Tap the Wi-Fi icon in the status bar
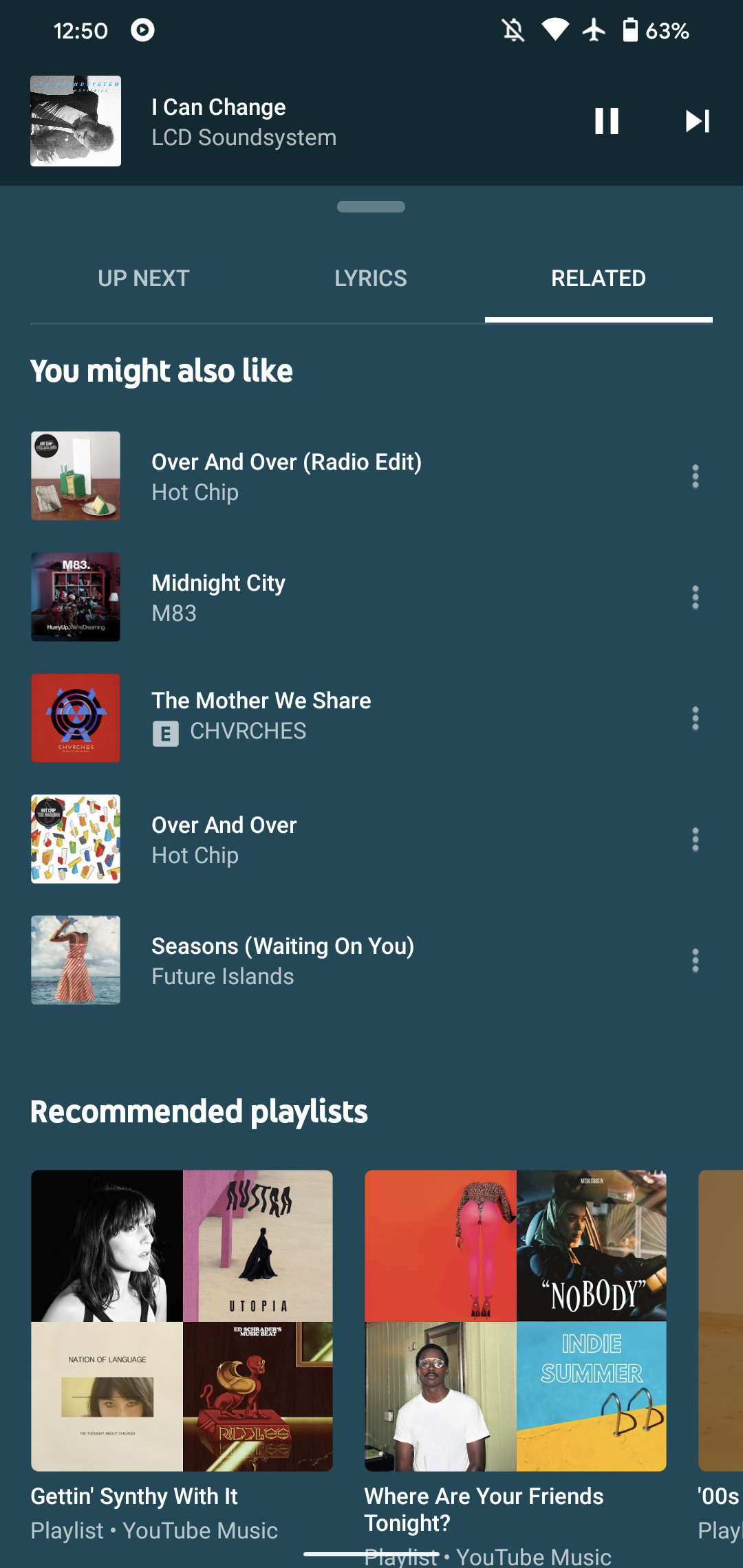 (554, 29)
